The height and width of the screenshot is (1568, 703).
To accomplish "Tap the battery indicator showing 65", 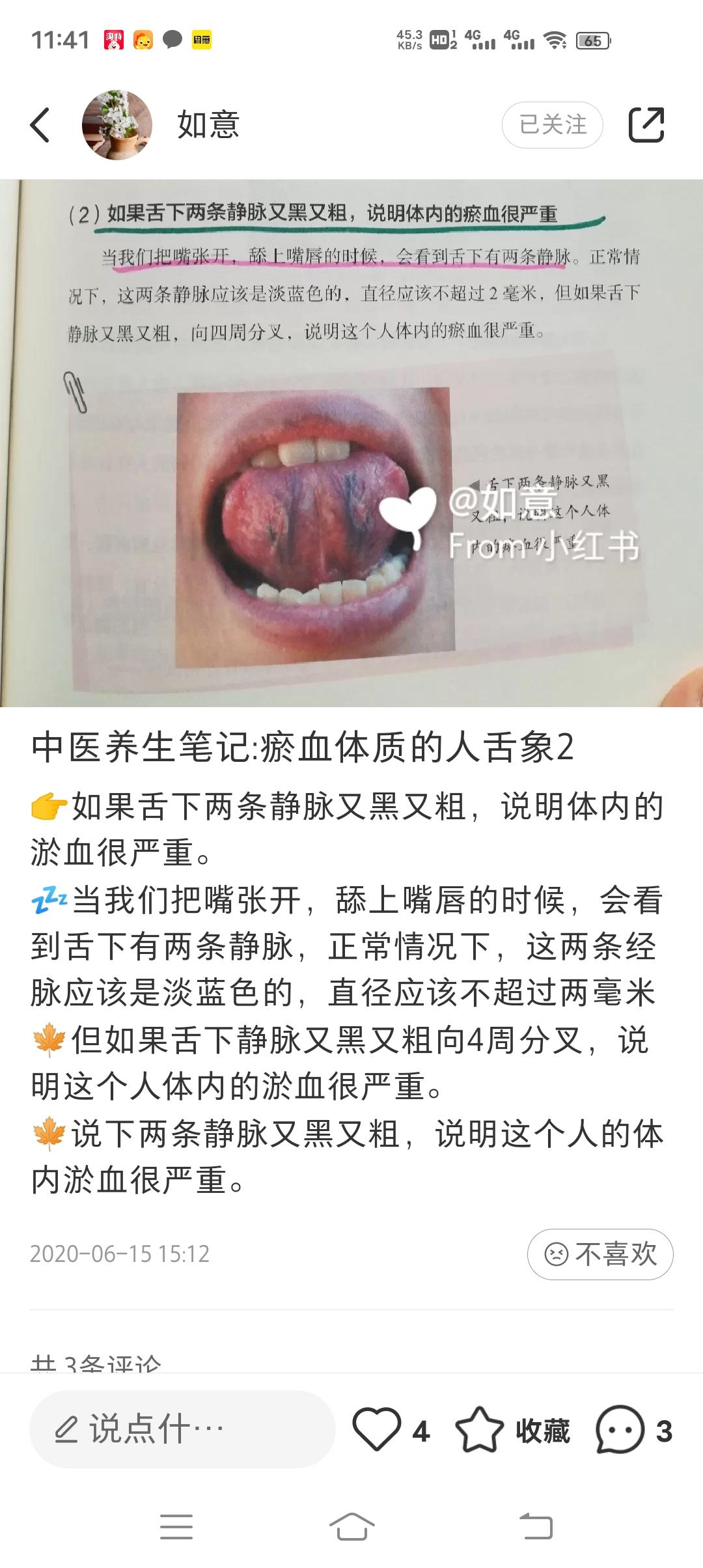I will 594,40.
